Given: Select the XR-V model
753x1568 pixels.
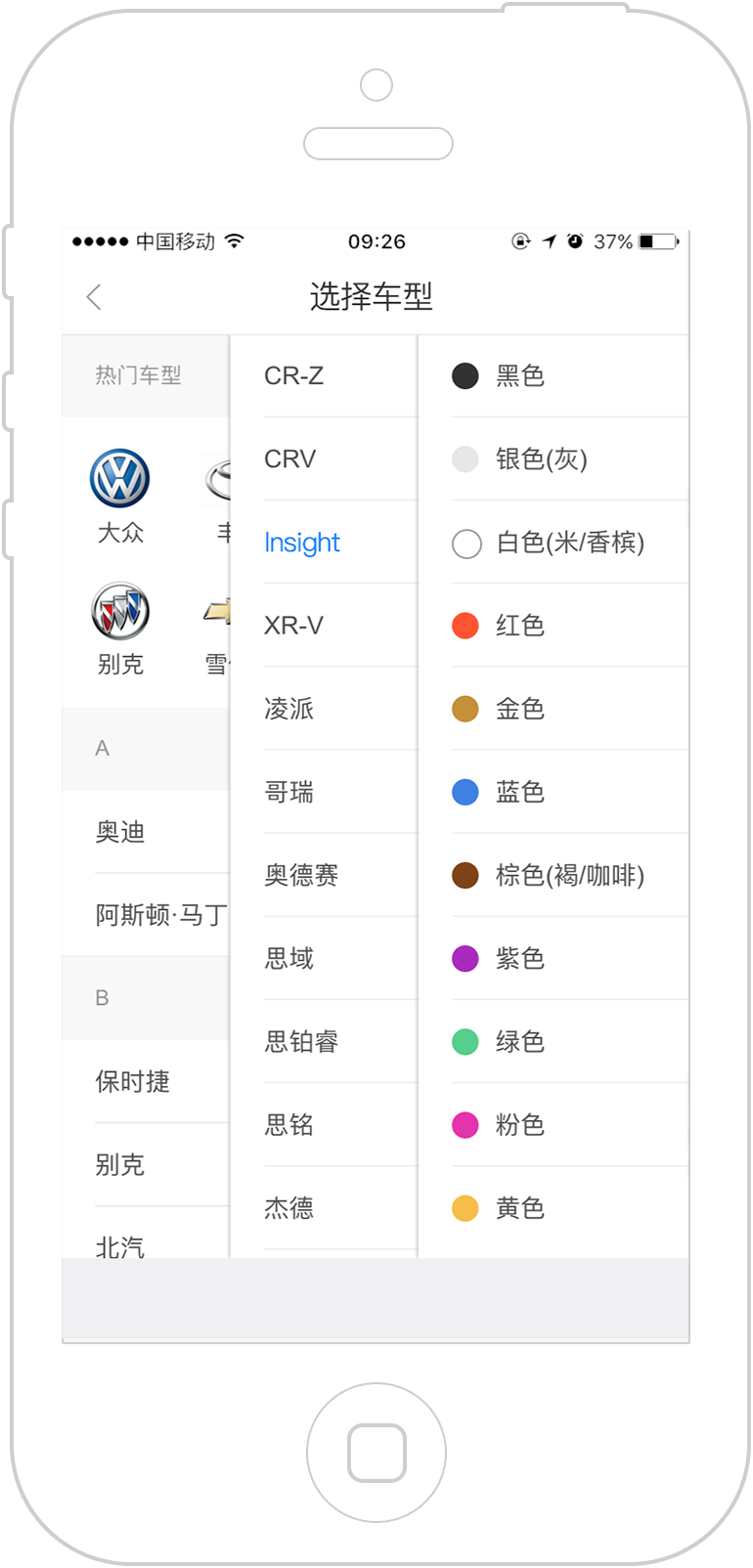Looking at the screenshot, I should pos(324,626).
